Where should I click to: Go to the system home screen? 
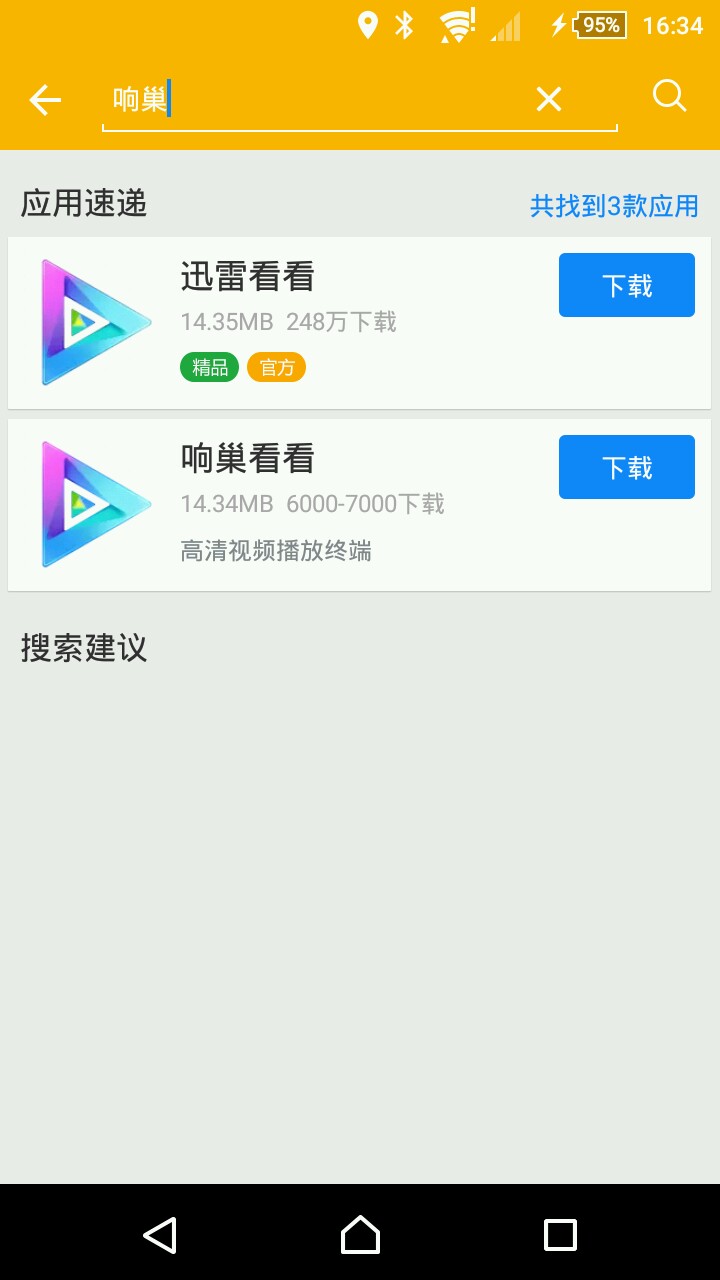point(360,1235)
